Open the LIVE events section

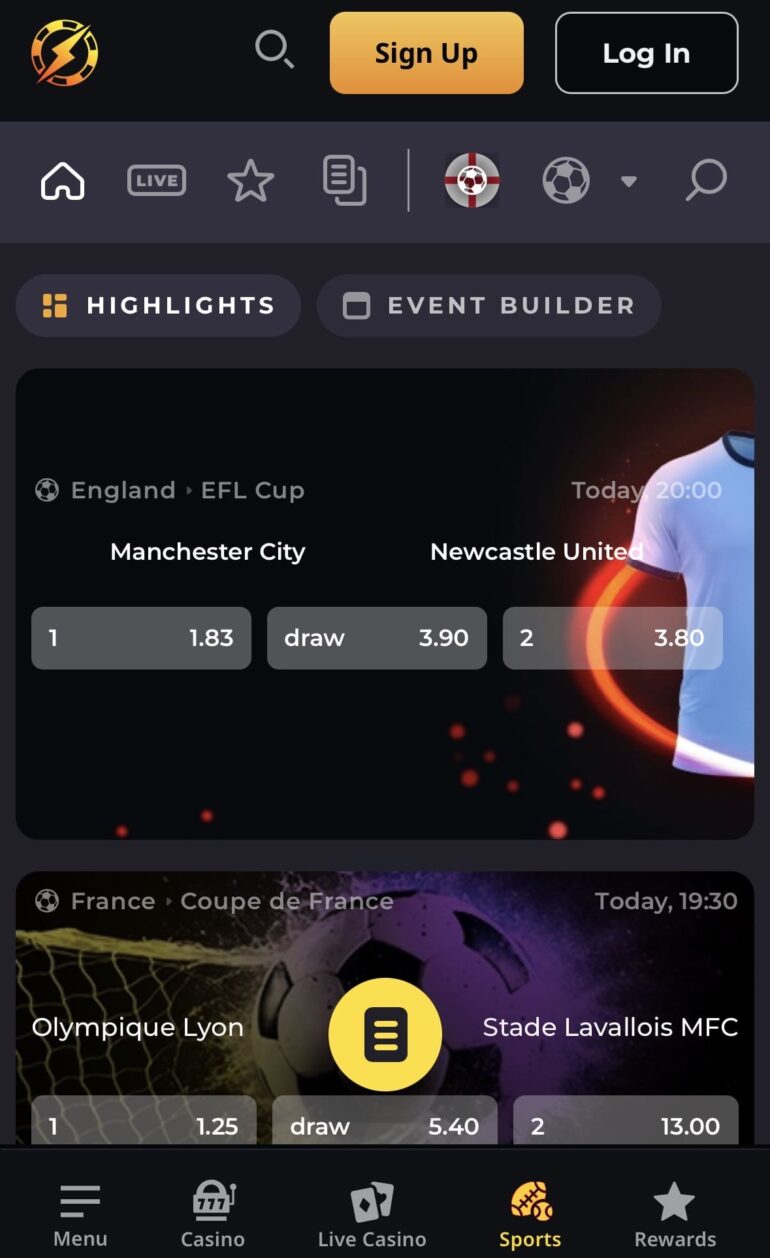(156, 181)
